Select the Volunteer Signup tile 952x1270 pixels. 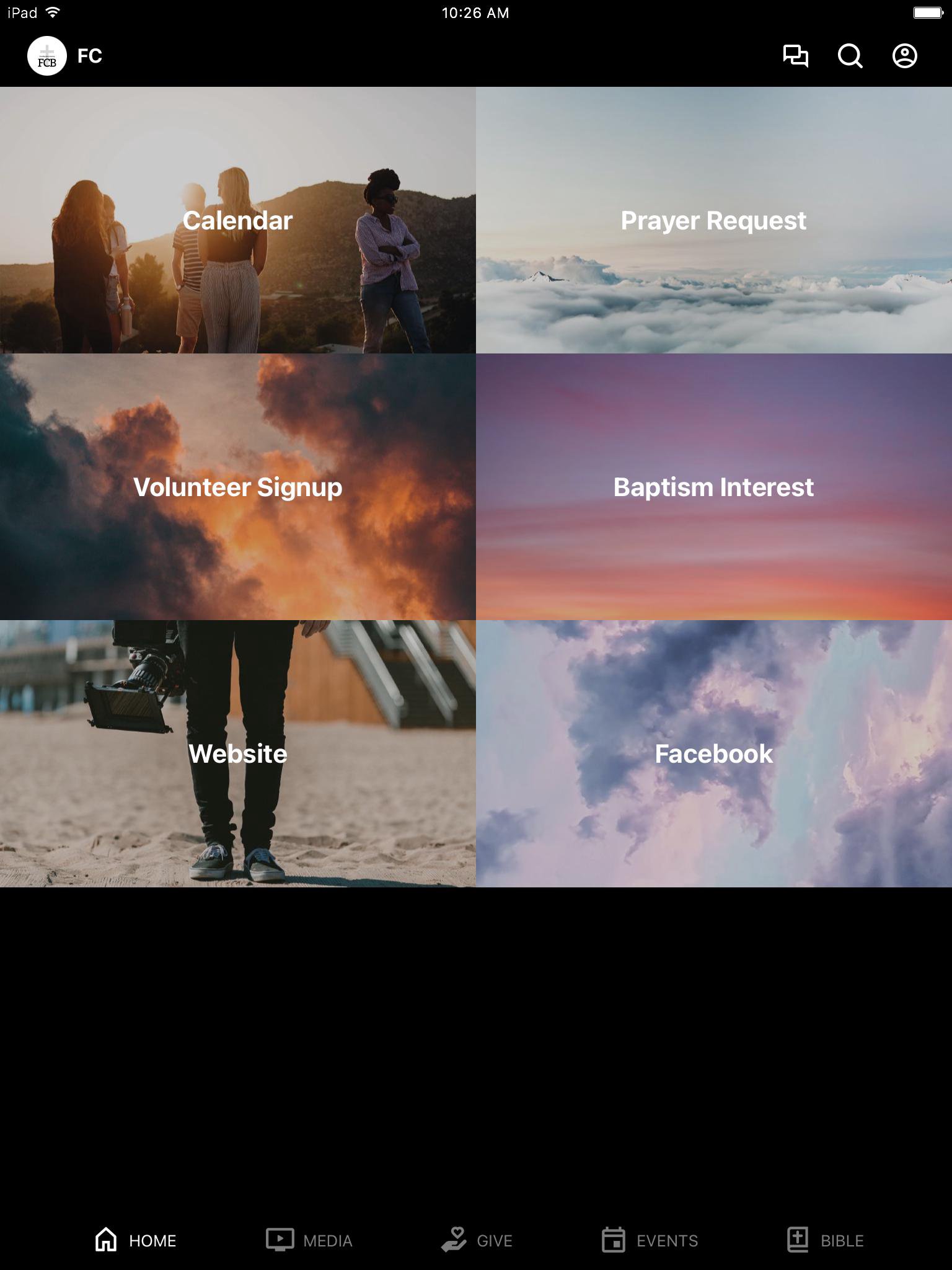(x=238, y=487)
